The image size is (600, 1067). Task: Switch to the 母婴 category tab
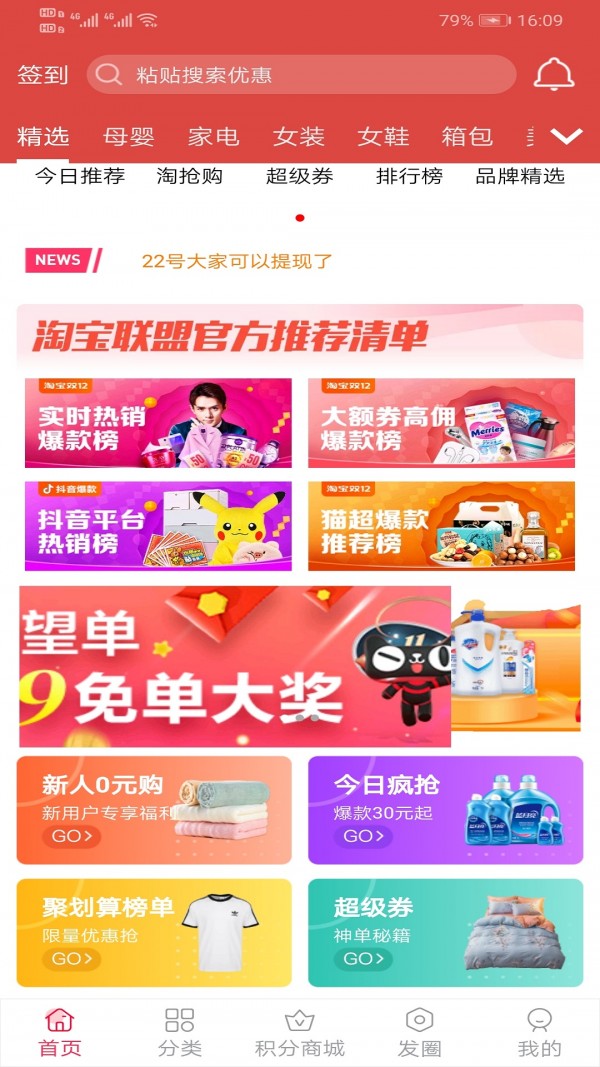pos(129,137)
